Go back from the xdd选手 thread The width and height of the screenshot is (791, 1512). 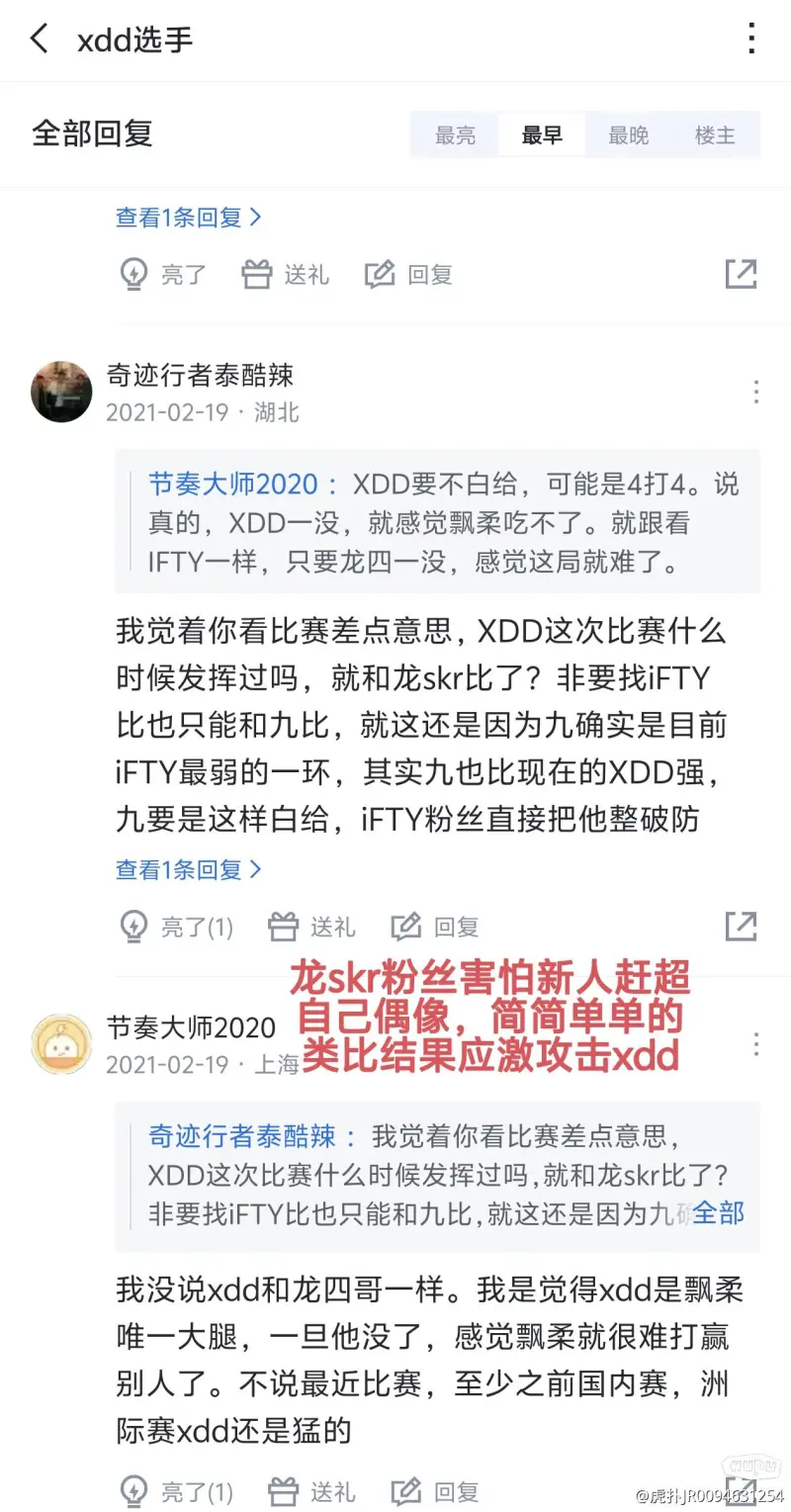pyautogui.click(x=40, y=40)
